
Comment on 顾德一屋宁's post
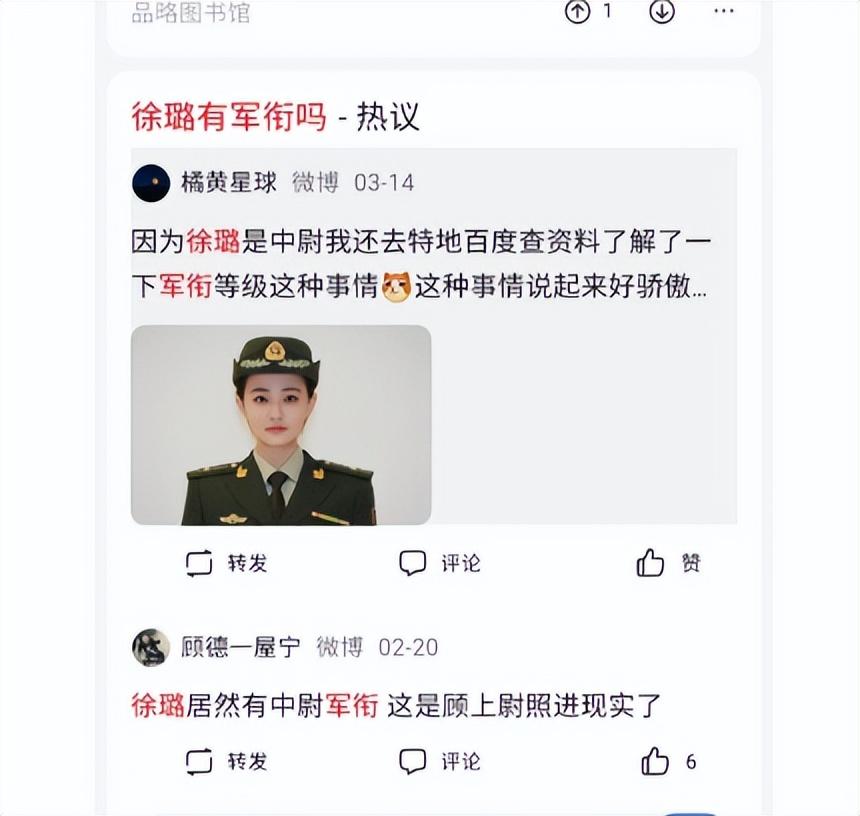click(440, 762)
